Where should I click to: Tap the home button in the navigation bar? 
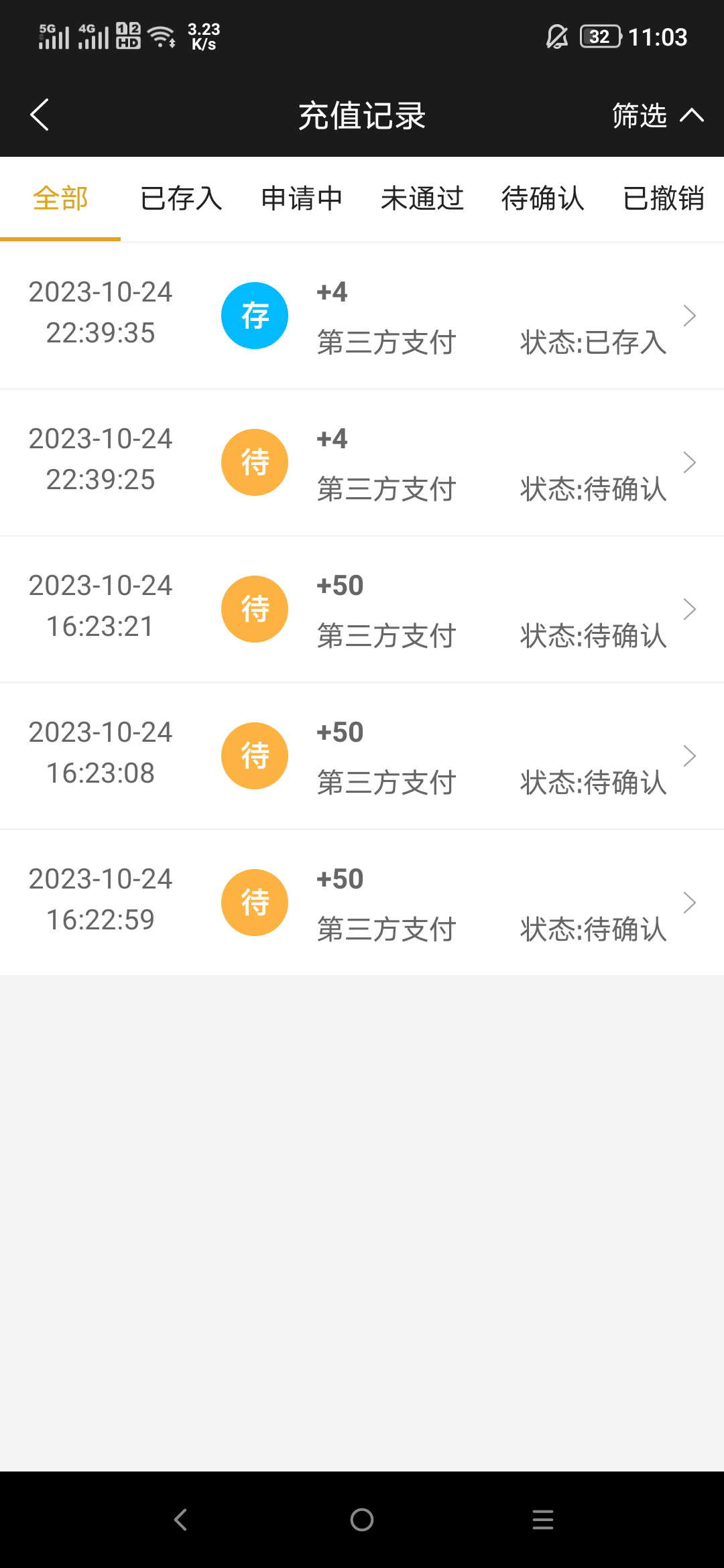point(362,1520)
